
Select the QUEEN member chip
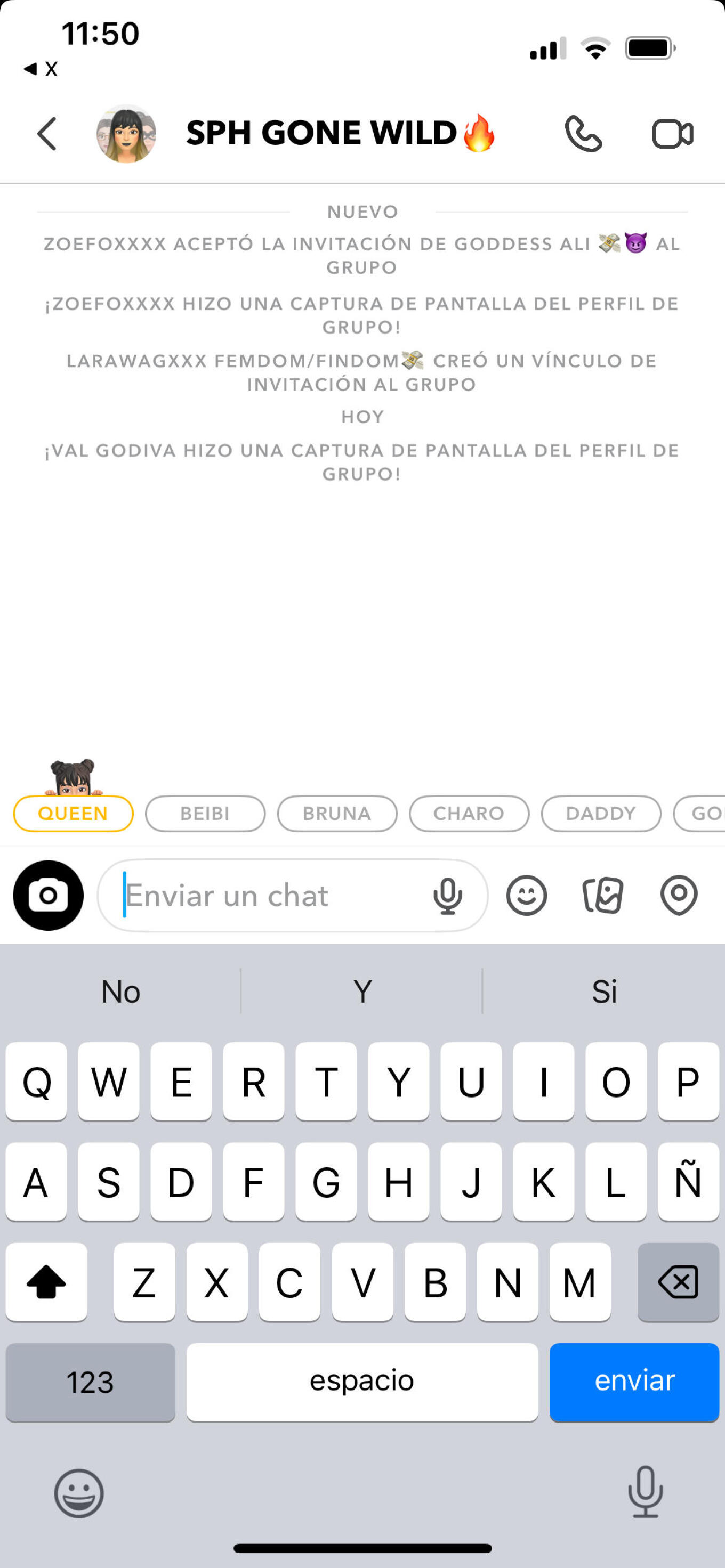click(x=73, y=813)
